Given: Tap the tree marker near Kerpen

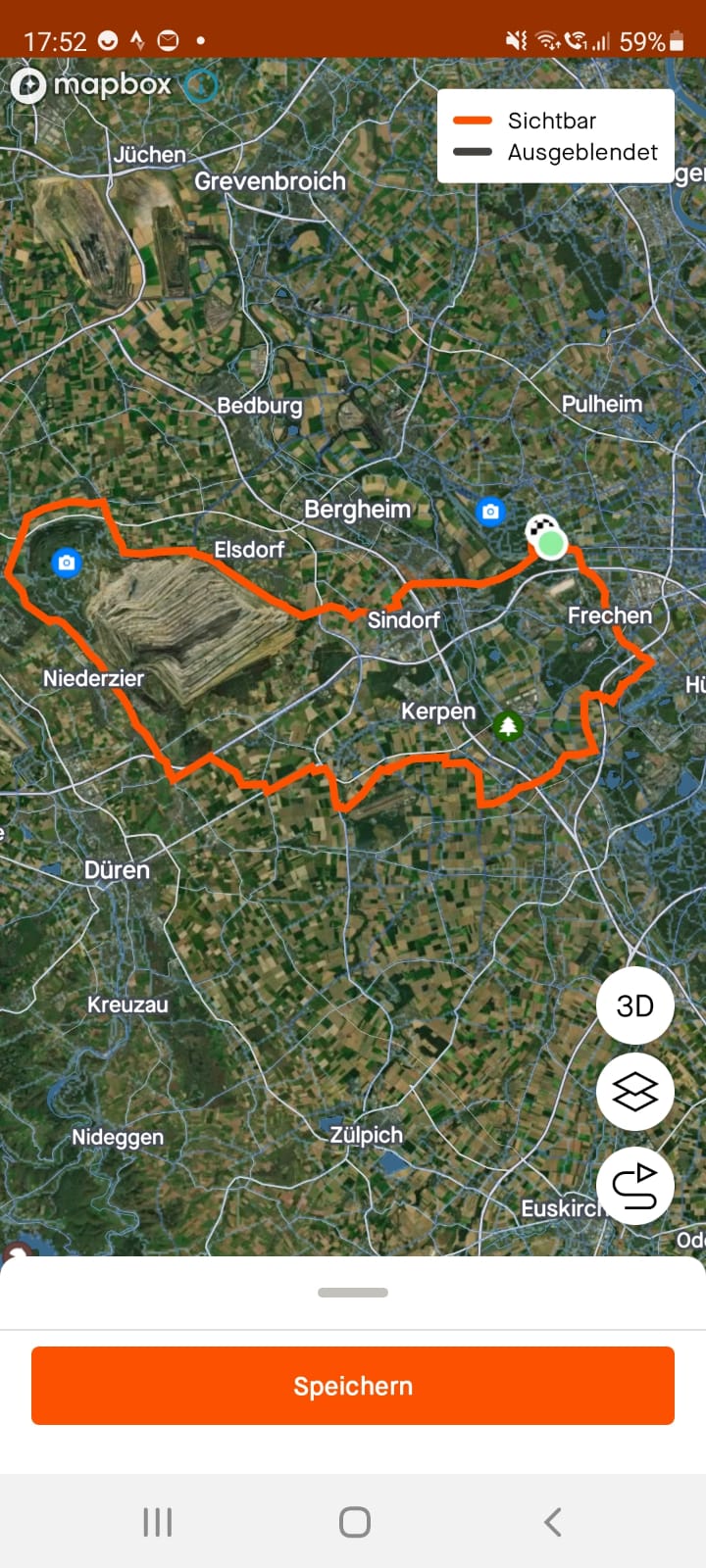Looking at the screenshot, I should point(507,726).
